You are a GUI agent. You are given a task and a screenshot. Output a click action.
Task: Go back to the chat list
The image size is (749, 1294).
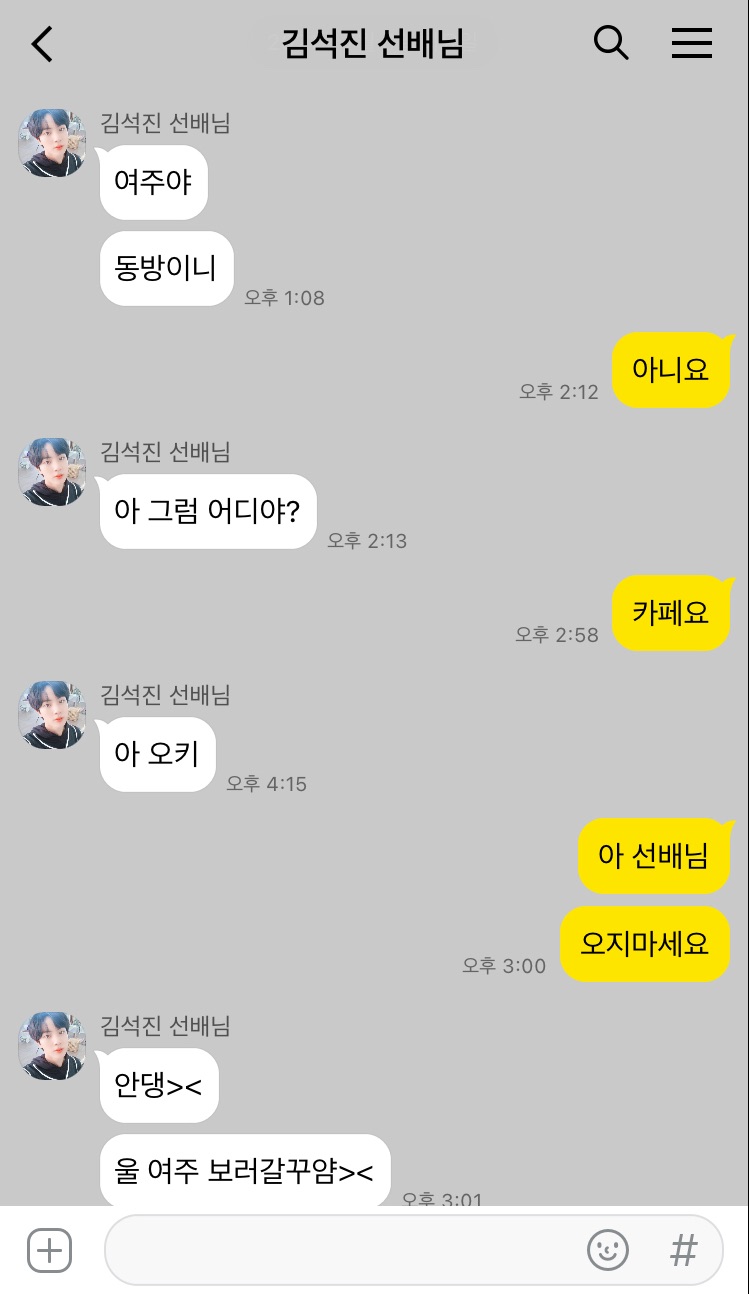[42, 44]
